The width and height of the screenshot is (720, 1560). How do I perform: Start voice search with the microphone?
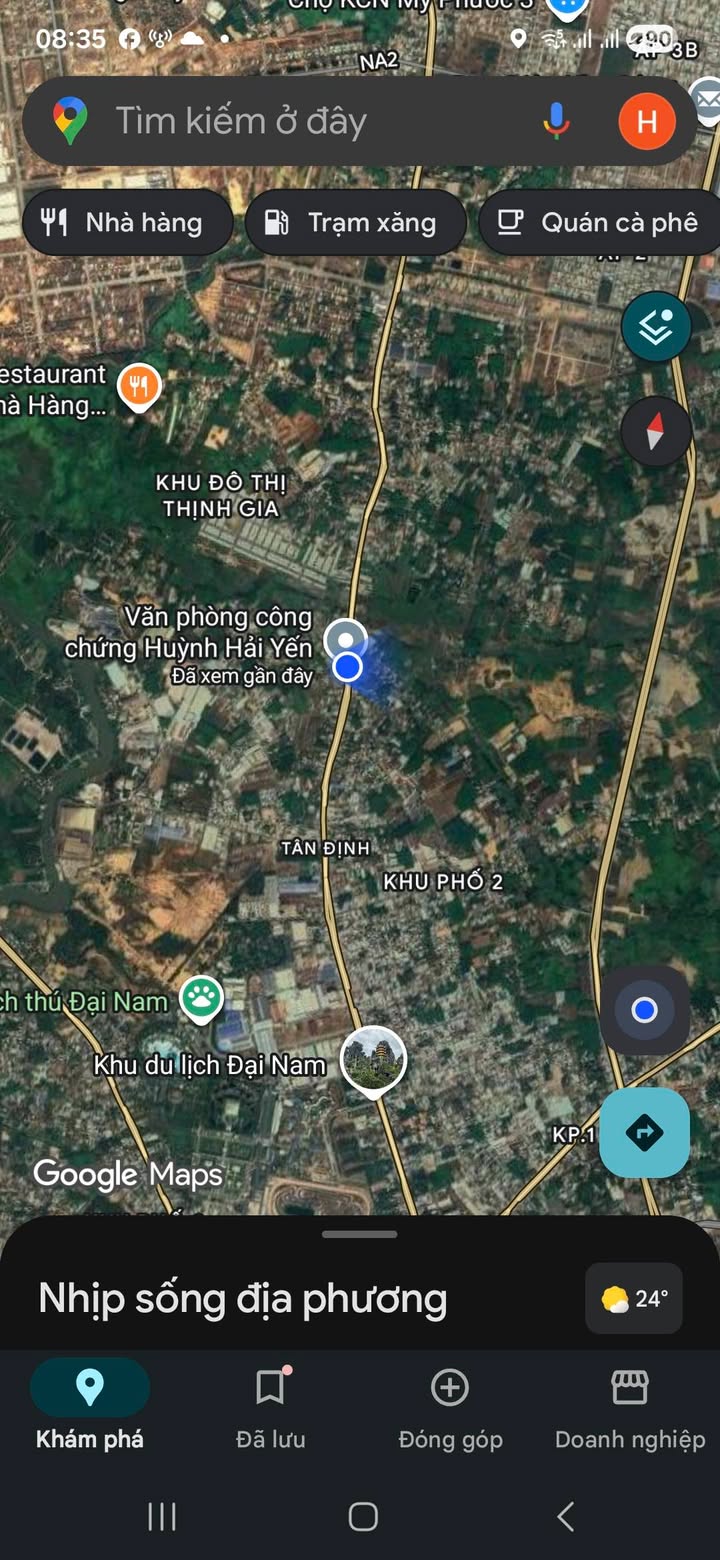(556, 122)
